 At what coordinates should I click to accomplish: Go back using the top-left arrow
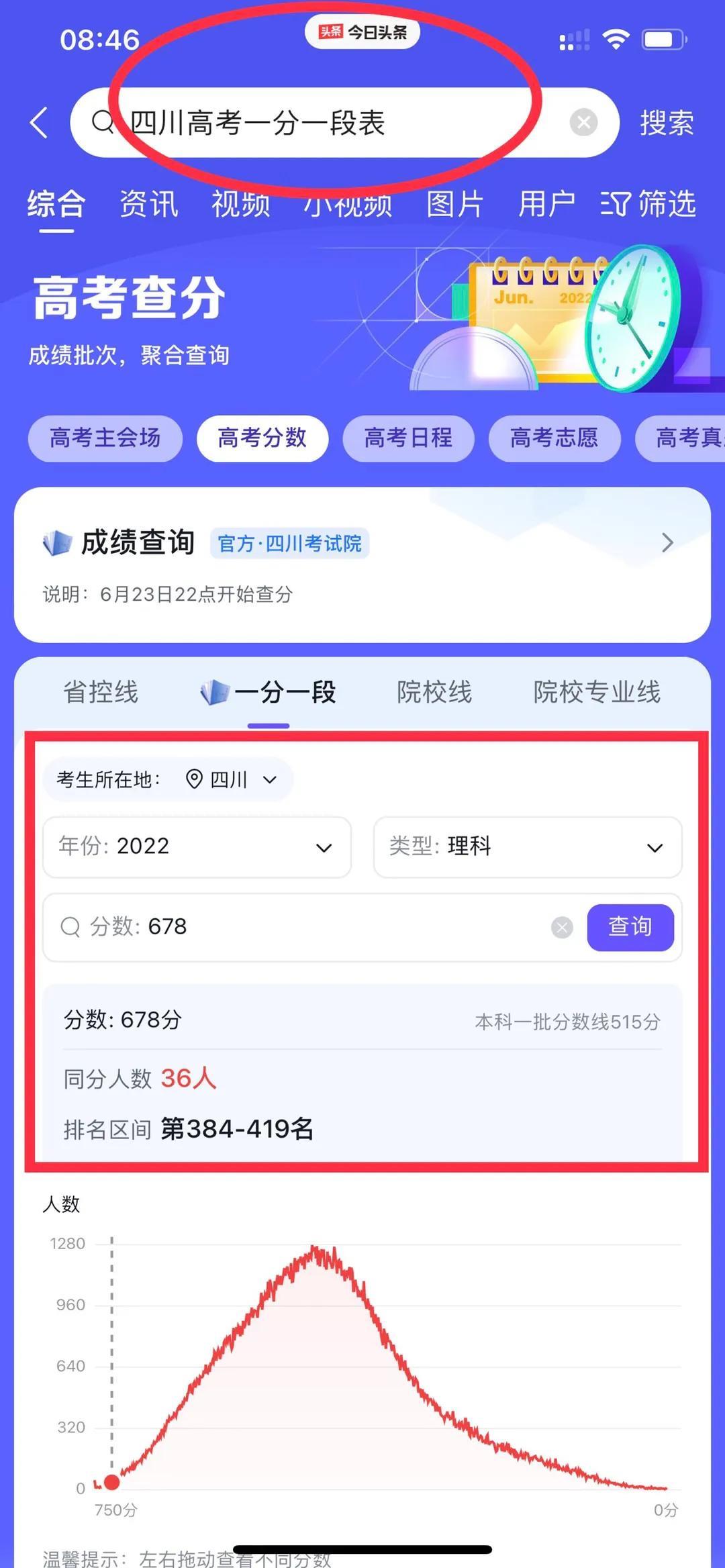(x=40, y=123)
